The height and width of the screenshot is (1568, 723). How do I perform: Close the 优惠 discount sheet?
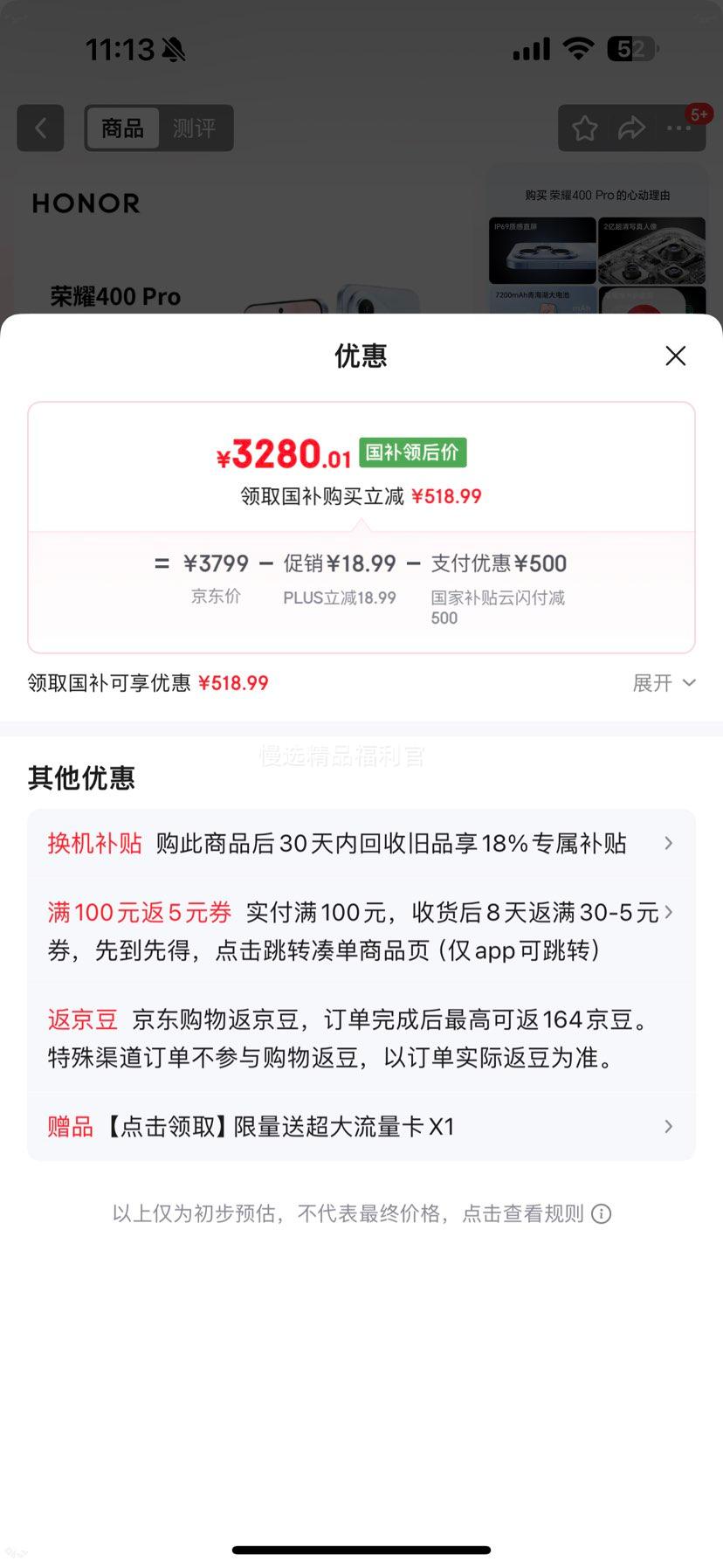tap(675, 356)
